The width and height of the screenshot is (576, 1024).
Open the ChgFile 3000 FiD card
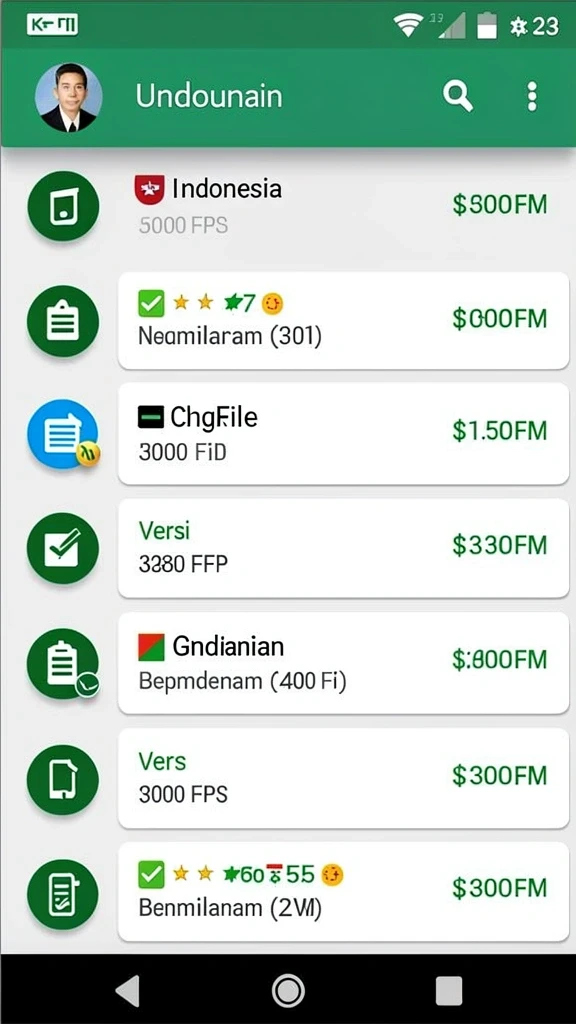click(x=343, y=434)
